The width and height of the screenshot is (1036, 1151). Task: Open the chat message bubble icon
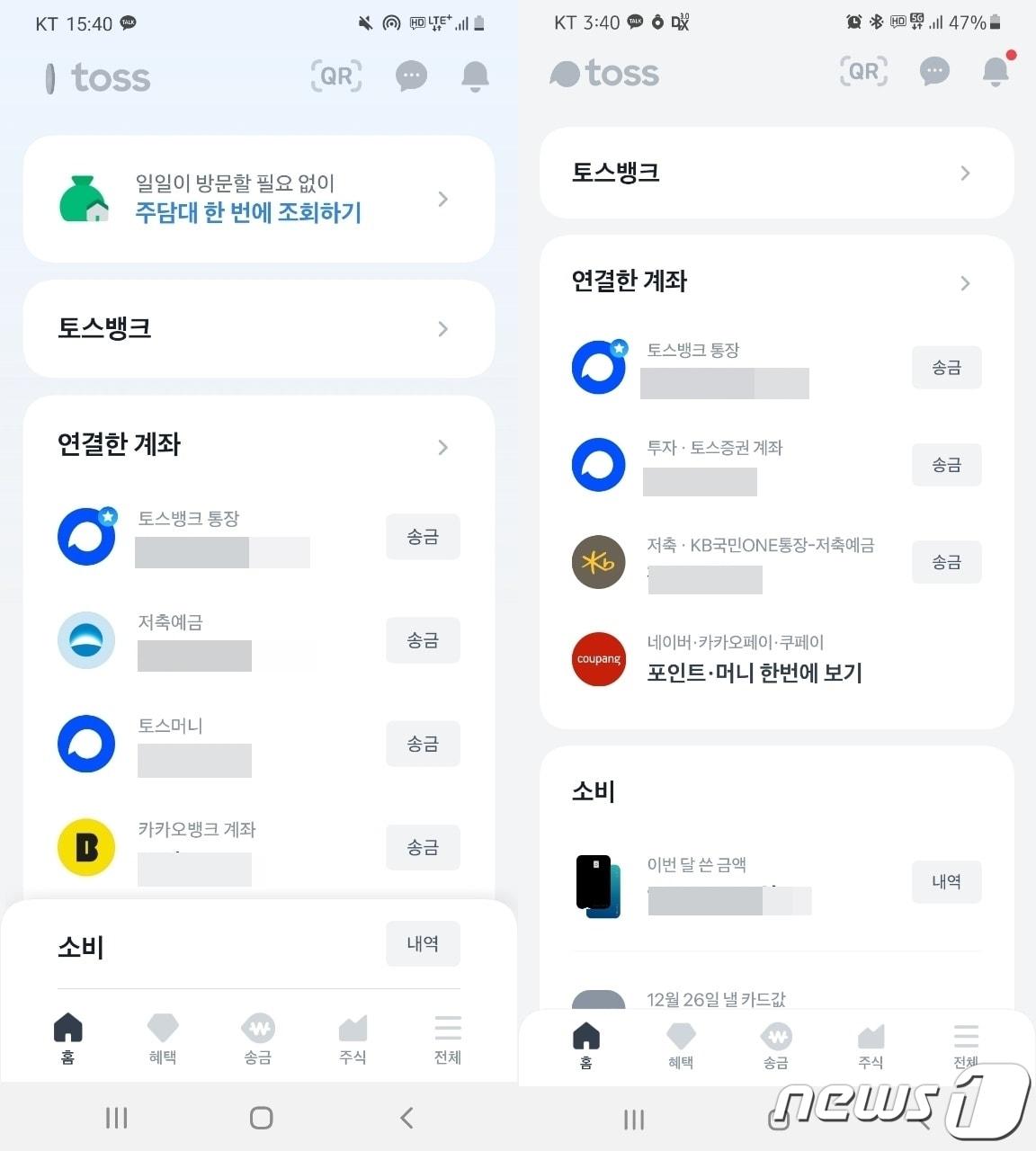(411, 76)
